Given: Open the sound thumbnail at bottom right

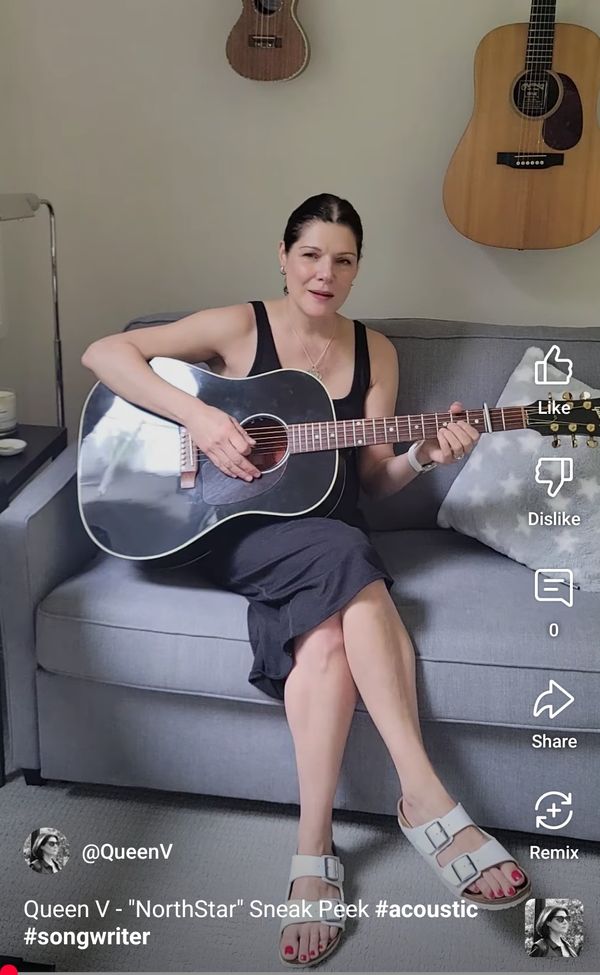Looking at the screenshot, I should coord(553,927).
